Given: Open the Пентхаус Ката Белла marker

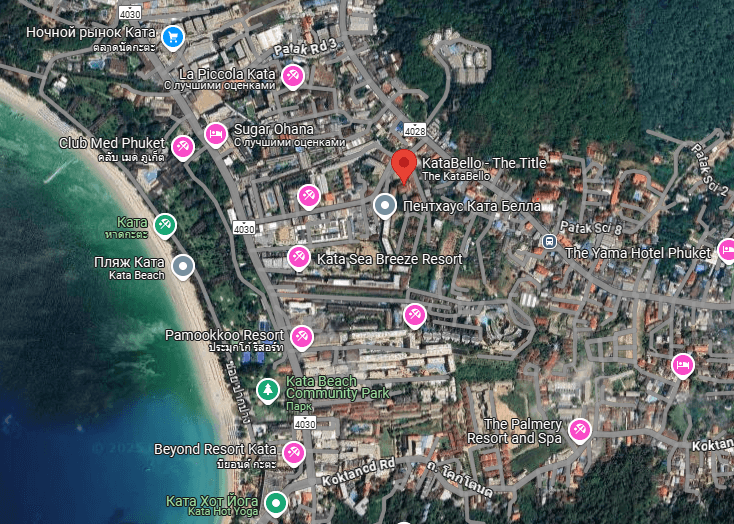Looking at the screenshot, I should [385, 206].
